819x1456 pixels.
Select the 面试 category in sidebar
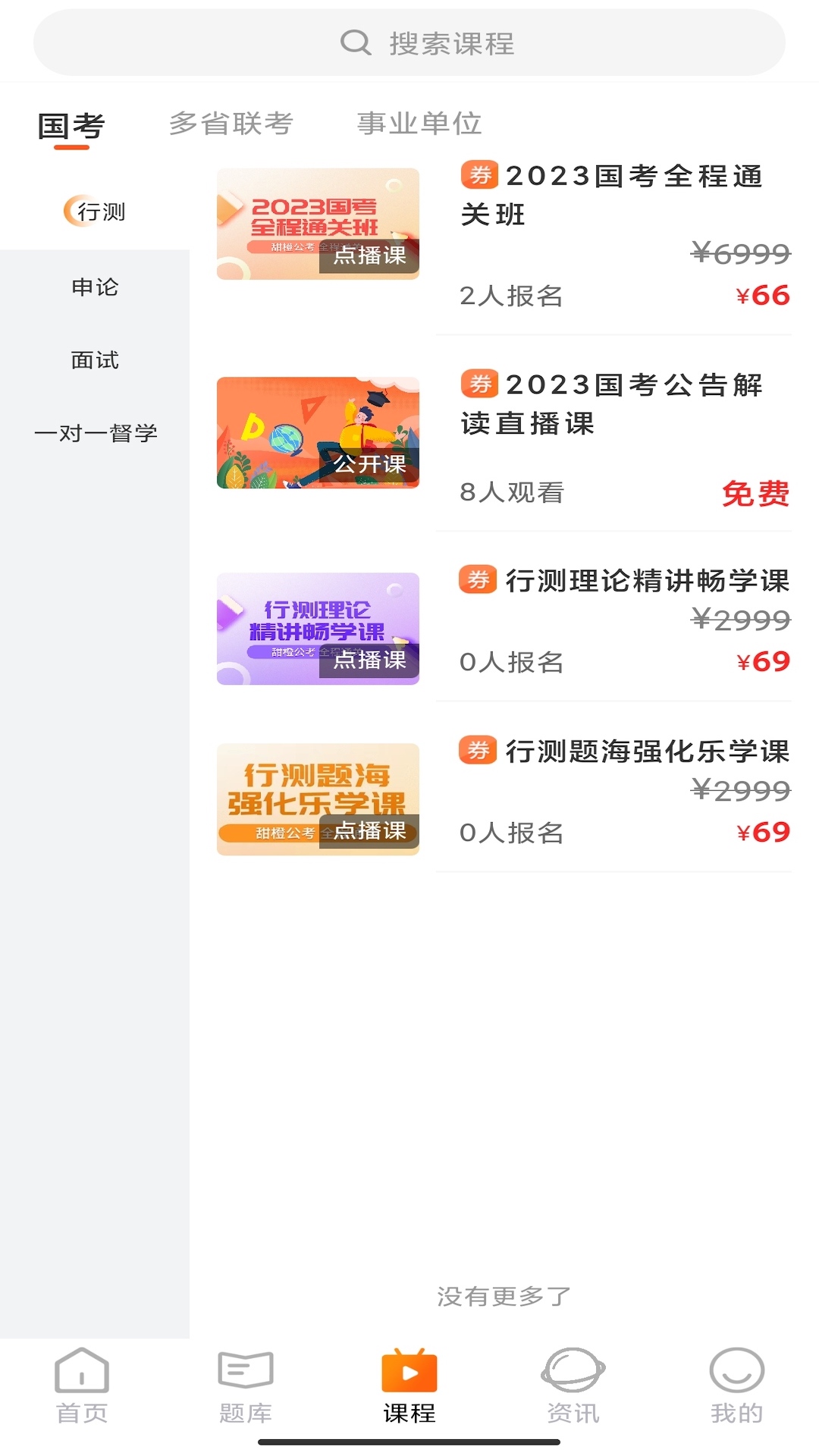pos(95,360)
